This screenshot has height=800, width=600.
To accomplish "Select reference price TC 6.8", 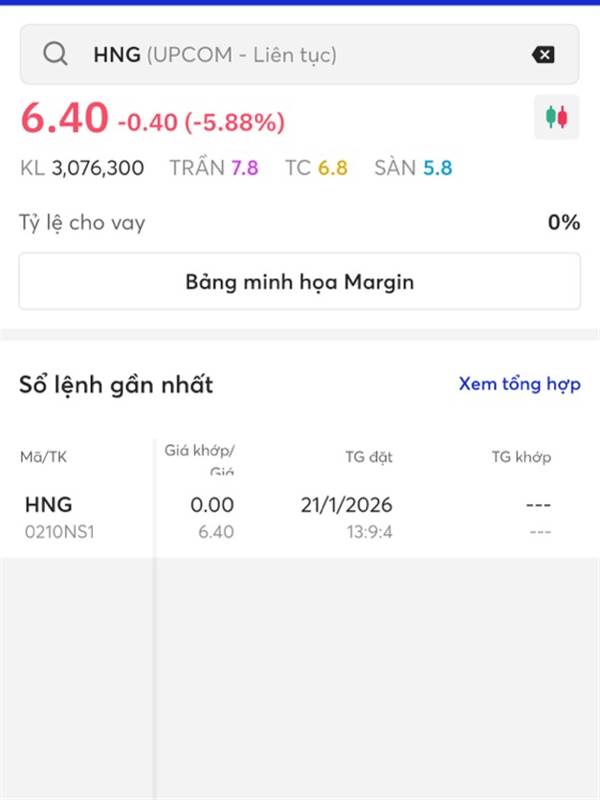I will pos(316,168).
